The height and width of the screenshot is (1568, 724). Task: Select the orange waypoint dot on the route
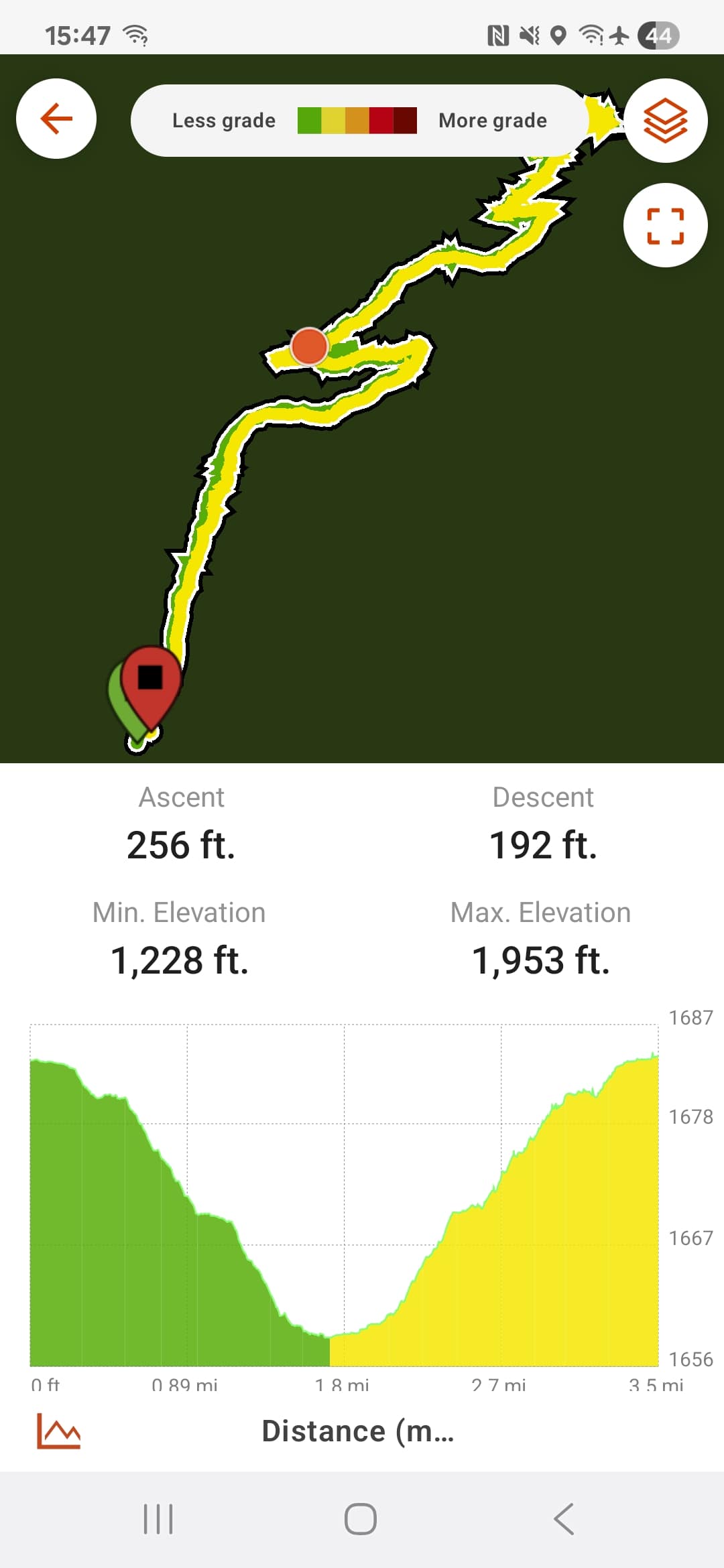pyautogui.click(x=309, y=346)
